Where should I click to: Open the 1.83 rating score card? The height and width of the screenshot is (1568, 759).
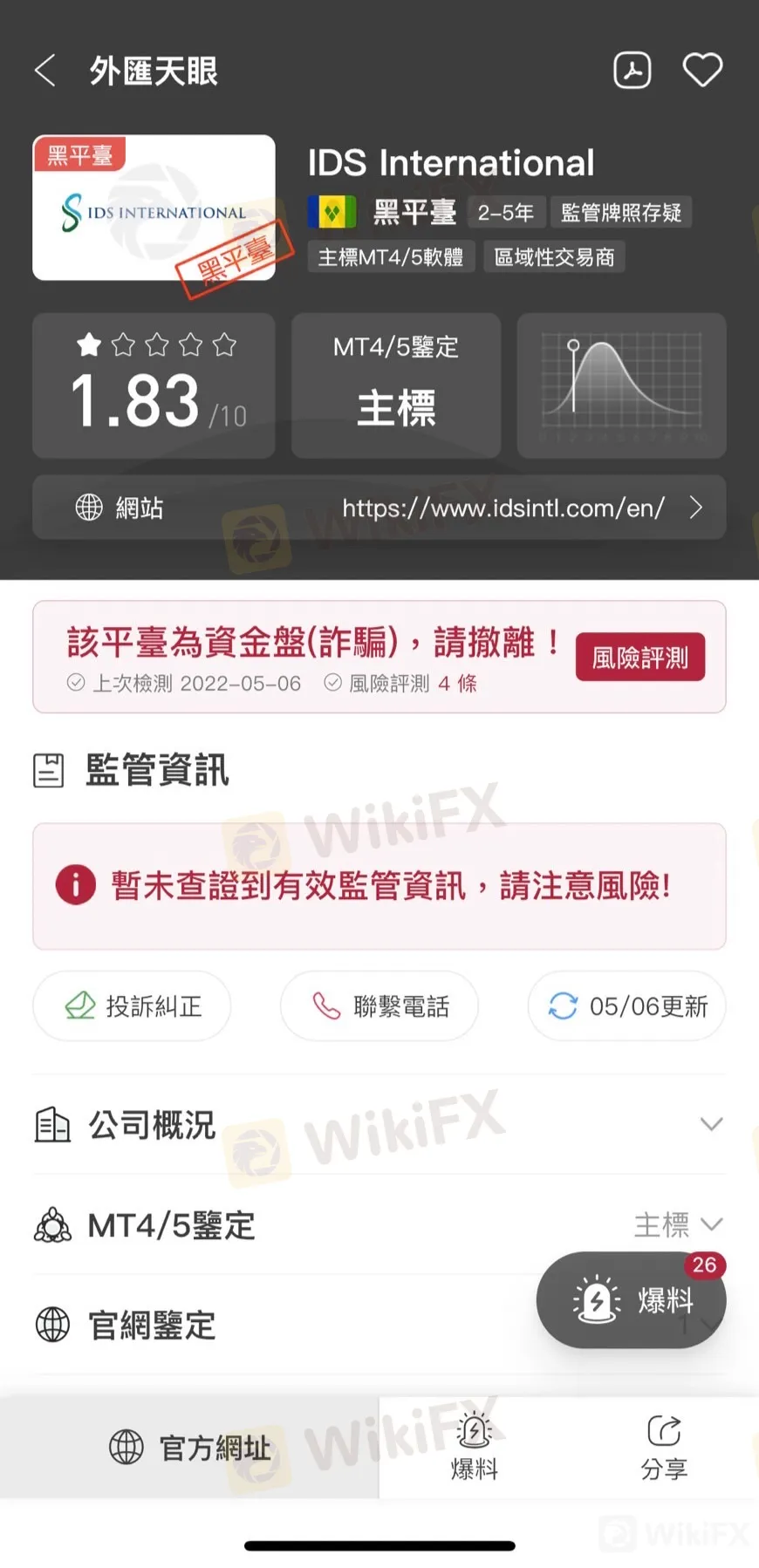[x=154, y=385]
